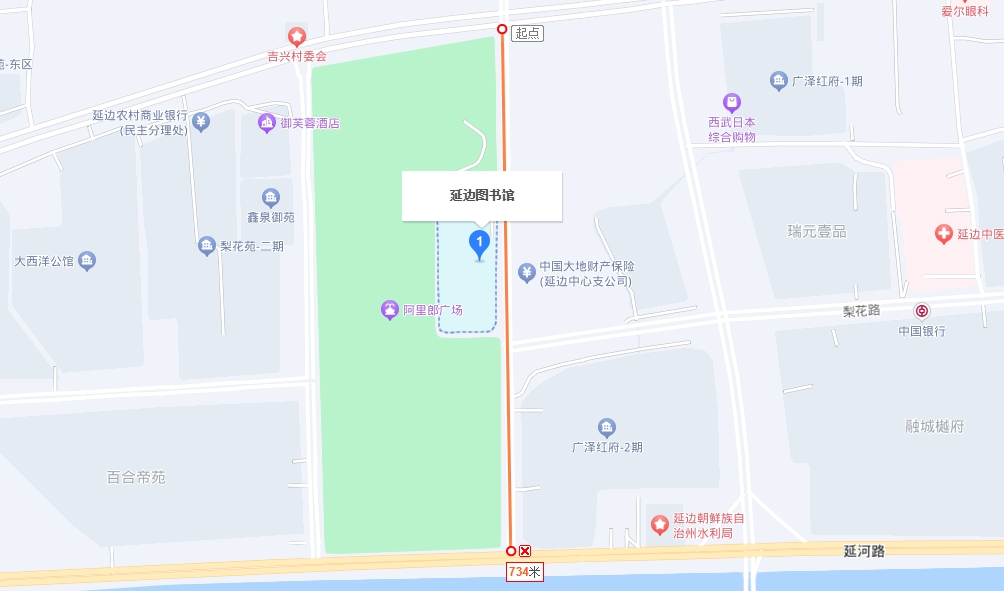Select 广泽红府-1期 residence marker
This screenshot has width=1004, height=591.
pos(779,81)
